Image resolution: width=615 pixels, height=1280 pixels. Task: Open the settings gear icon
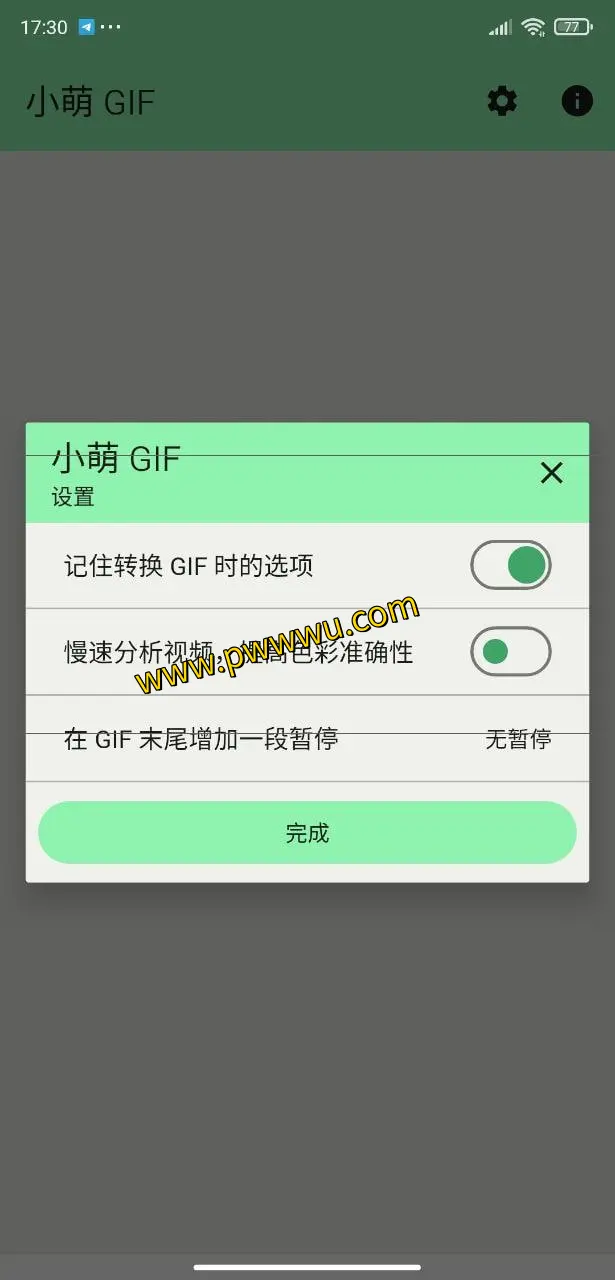(502, 101)
